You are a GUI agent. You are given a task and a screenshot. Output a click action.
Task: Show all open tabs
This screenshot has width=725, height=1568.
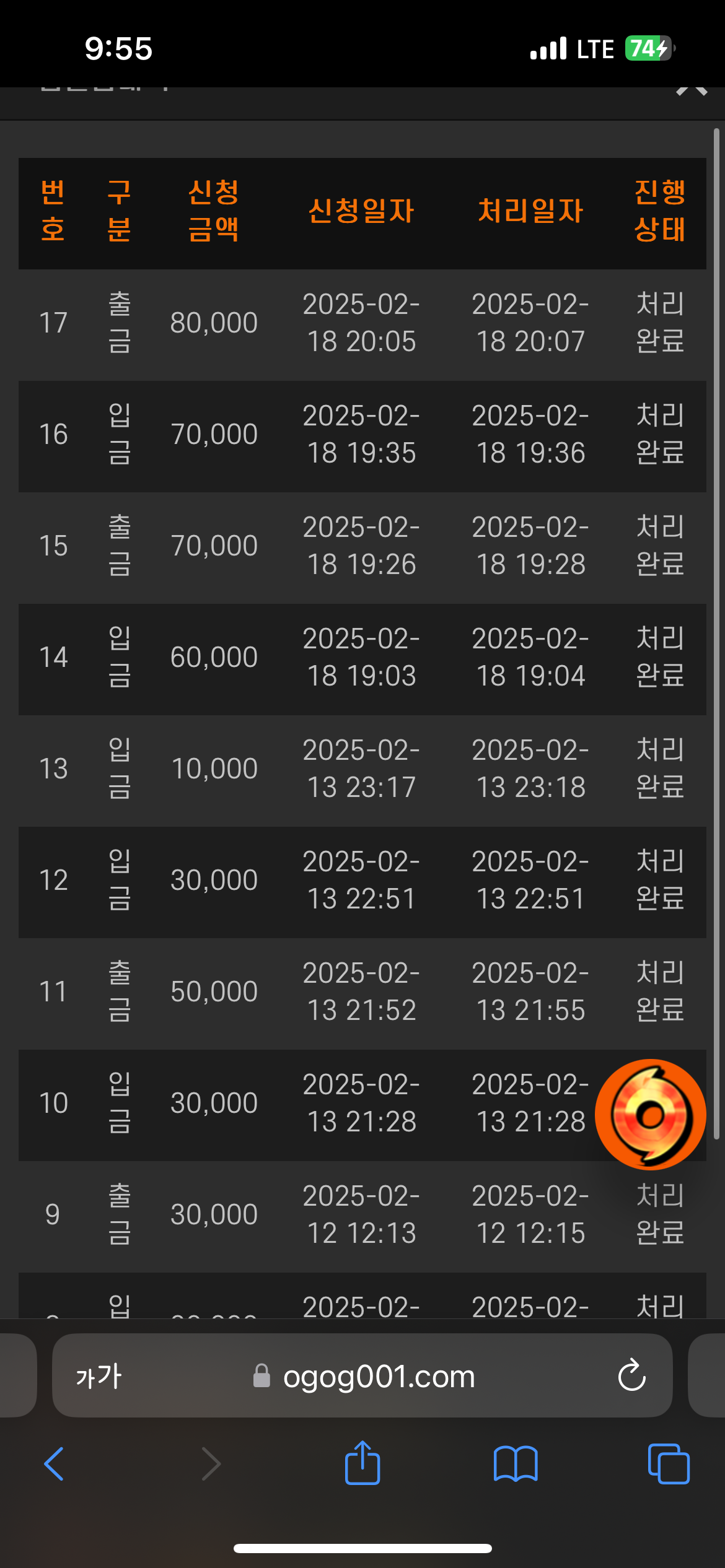click(669, 1463)
